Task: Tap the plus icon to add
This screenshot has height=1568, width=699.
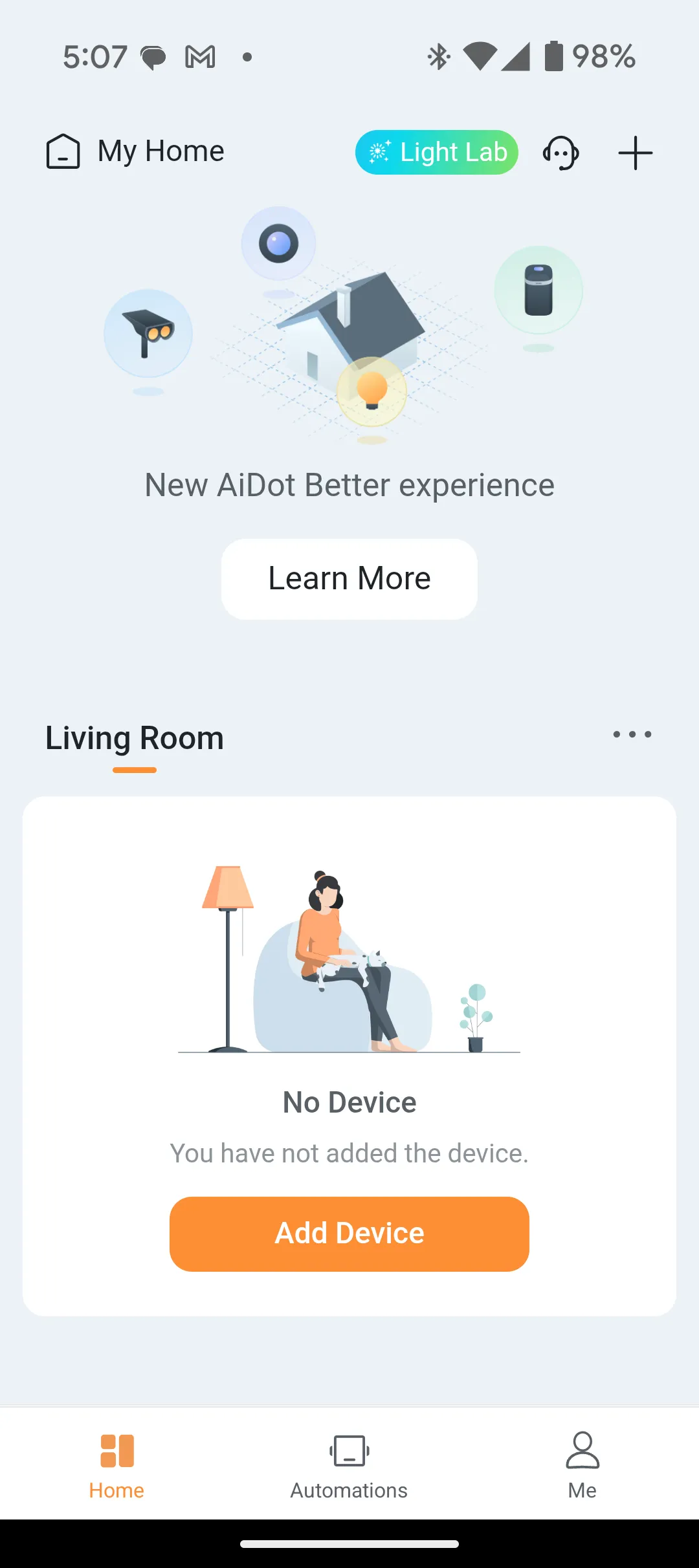Action: tap(635, 153)
